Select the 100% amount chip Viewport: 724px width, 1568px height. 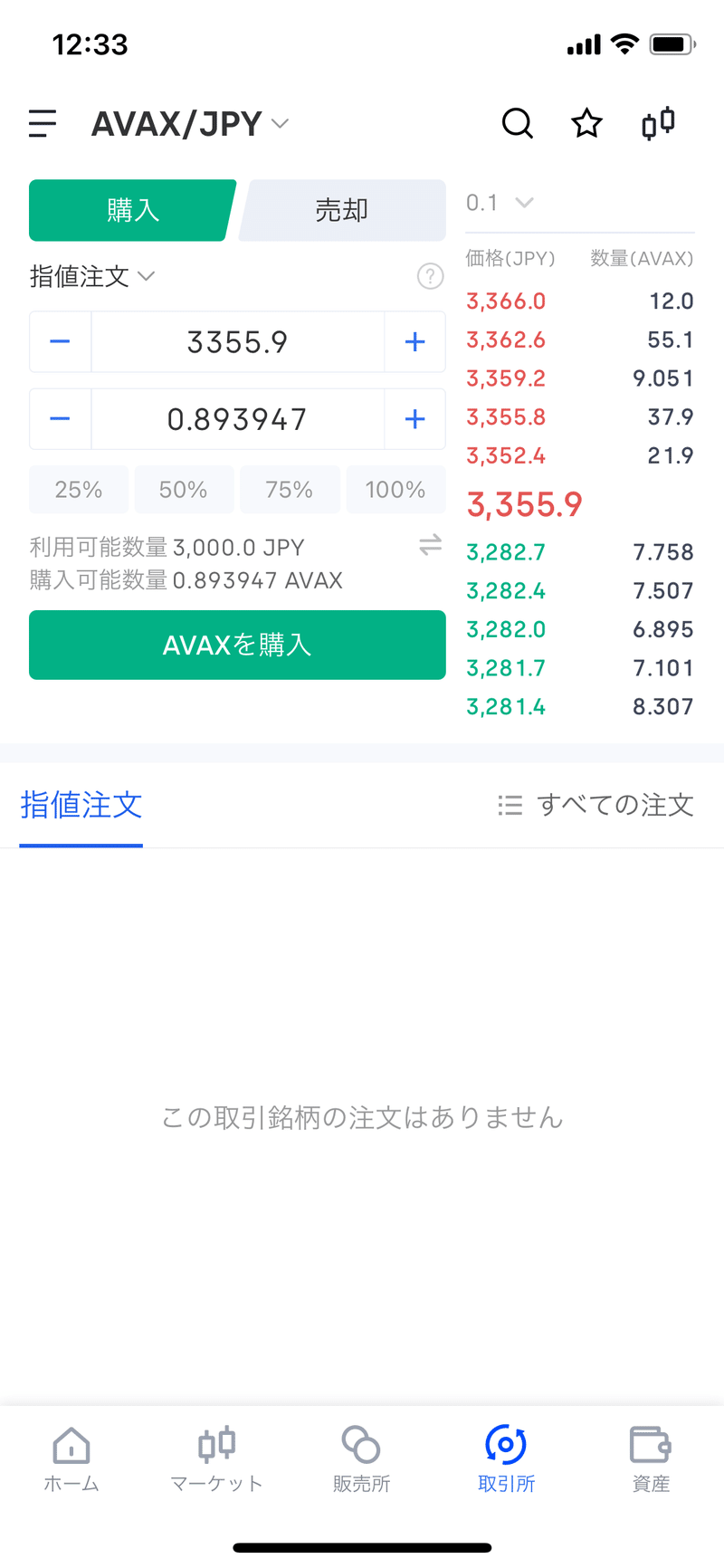click(395, 490)
